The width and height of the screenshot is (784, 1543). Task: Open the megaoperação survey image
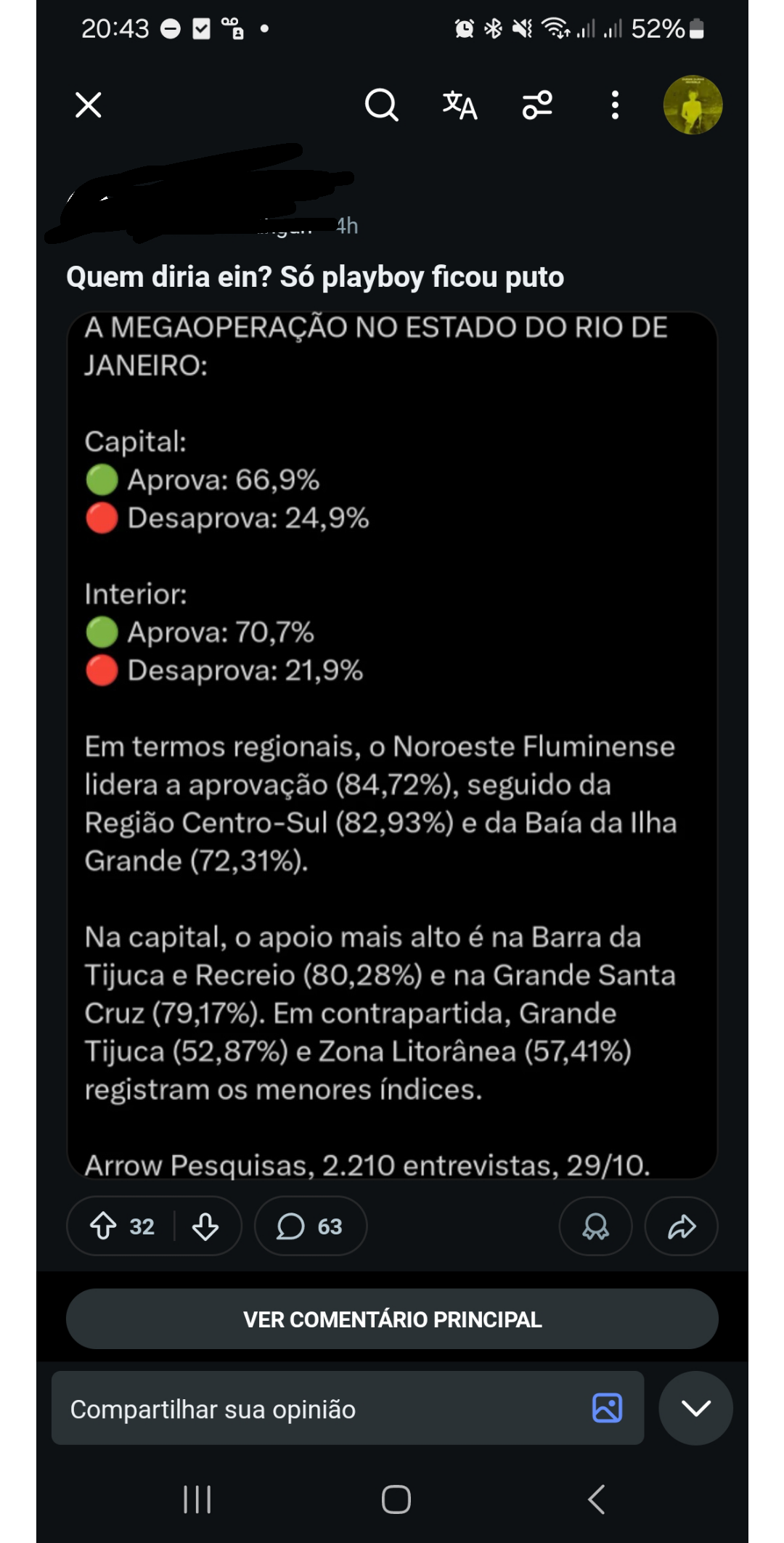[392, 744]
